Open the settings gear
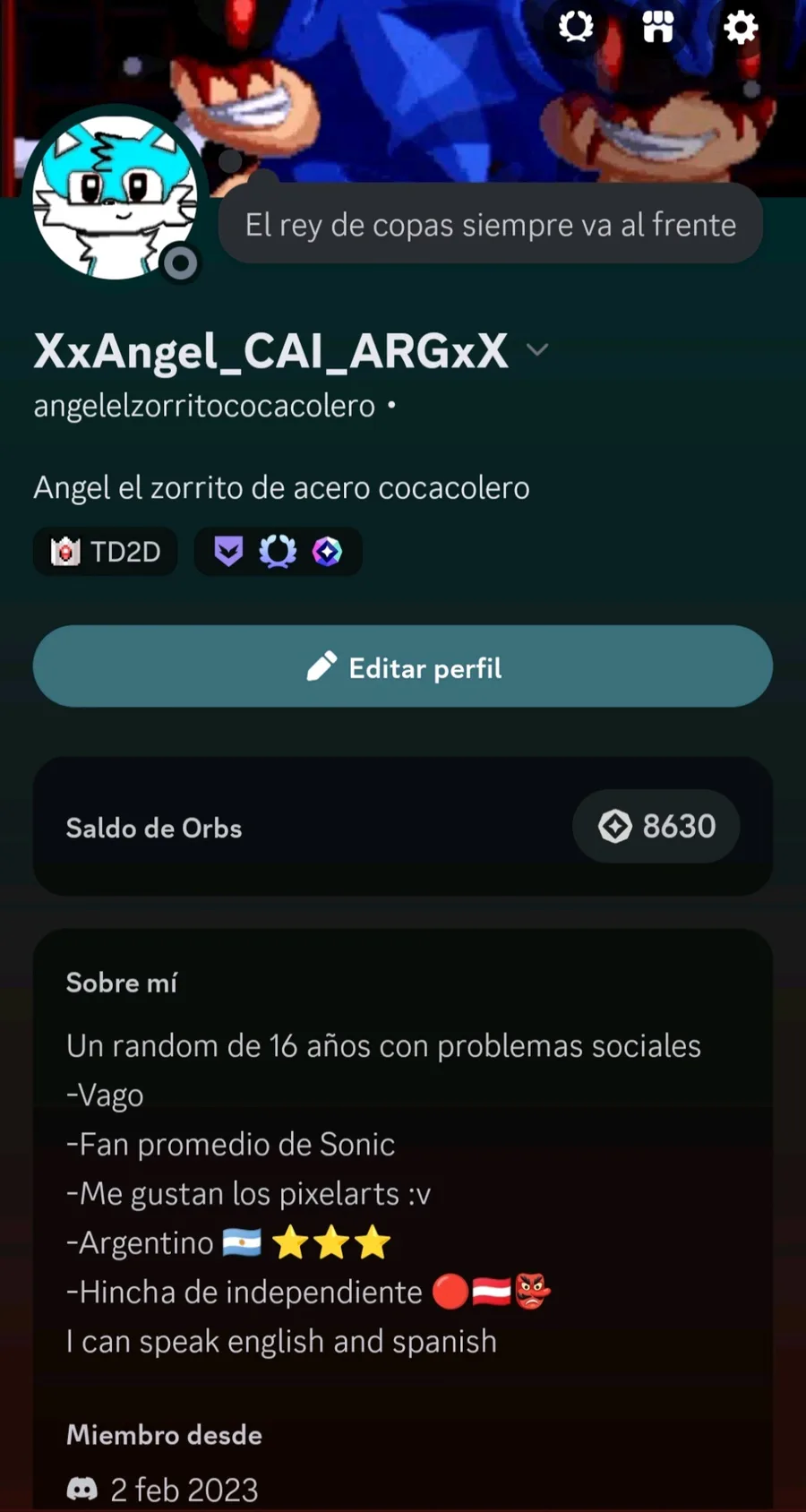This screenshot has height=1512, width=806. [x=740, y=28]
